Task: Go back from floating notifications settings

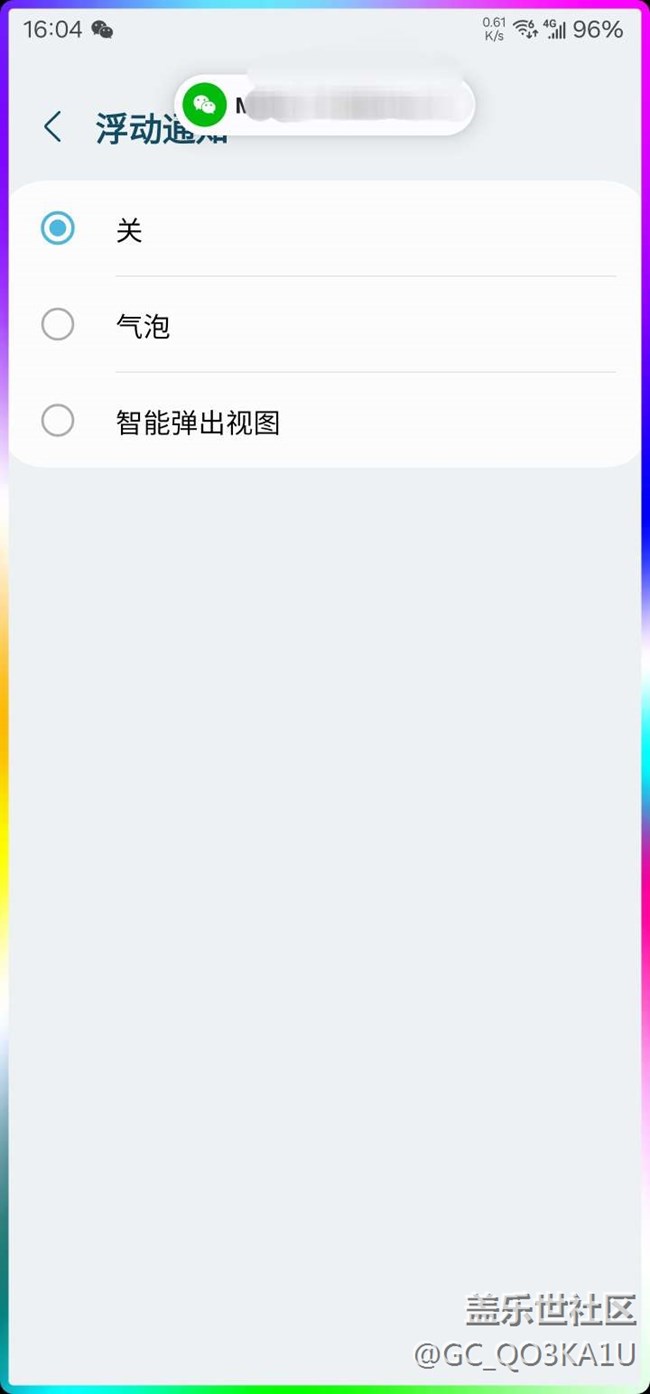Action: coord(53,127)
